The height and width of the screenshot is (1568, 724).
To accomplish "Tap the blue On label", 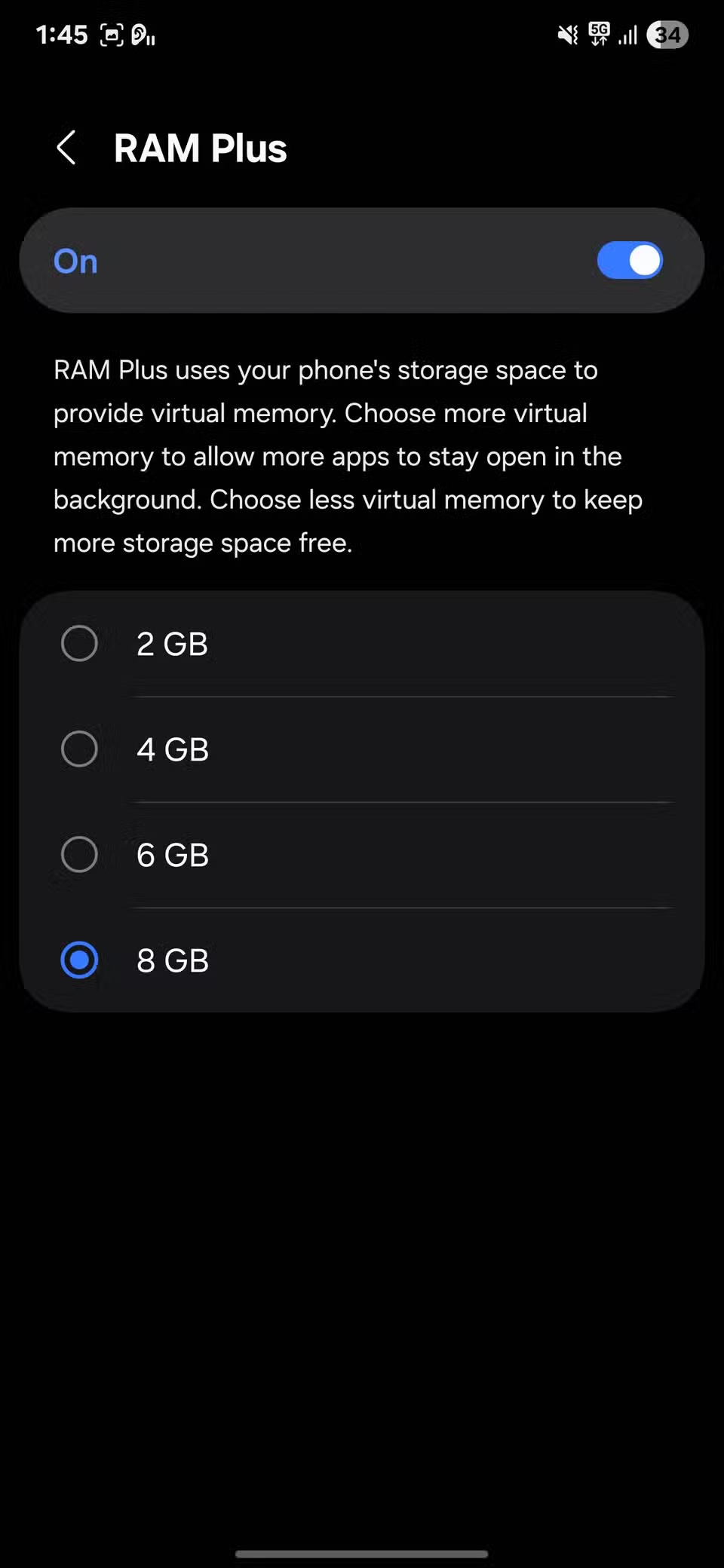I will (x=75, y=260).
